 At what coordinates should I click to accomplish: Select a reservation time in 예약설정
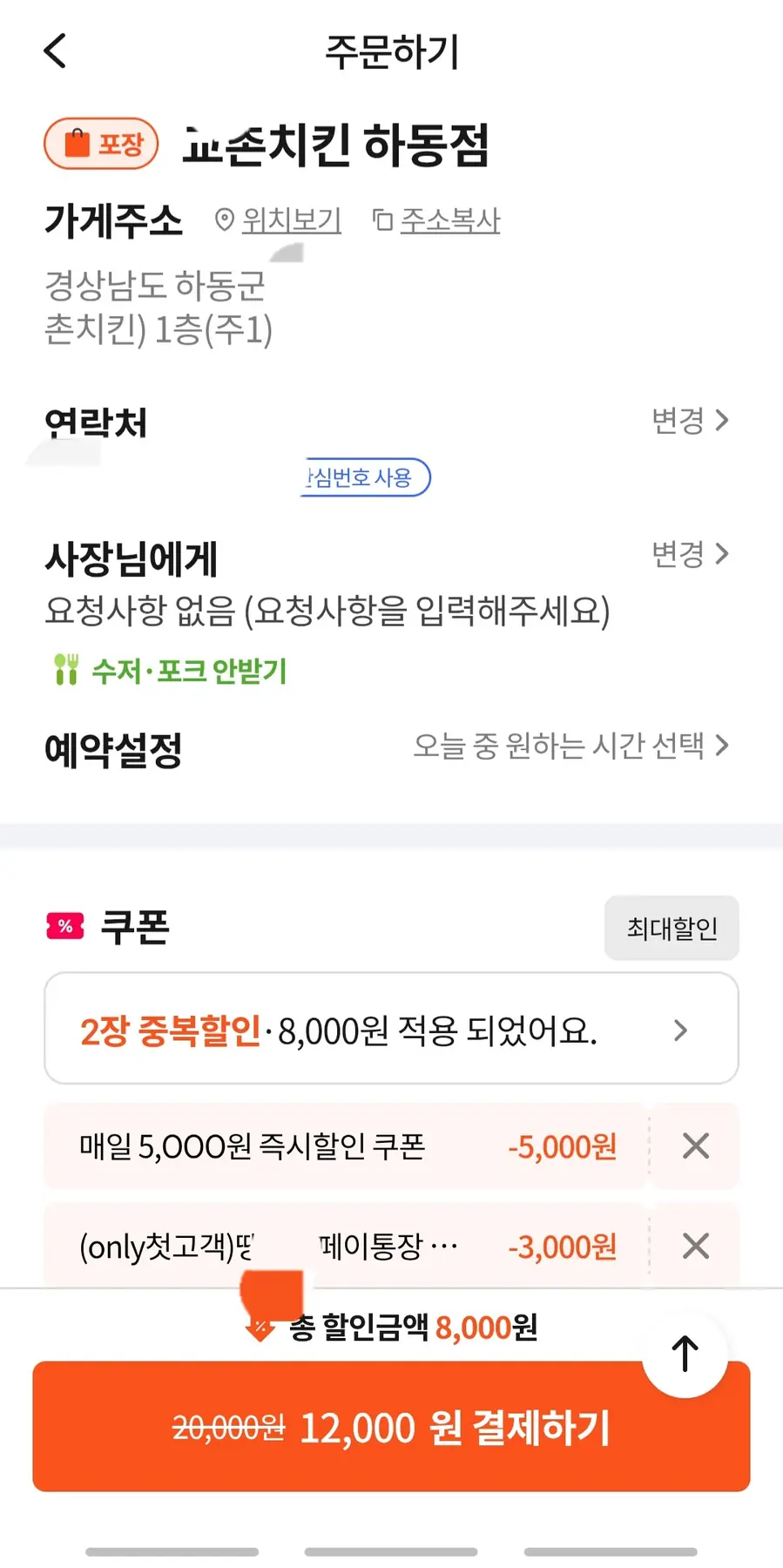tap(570, 746)
